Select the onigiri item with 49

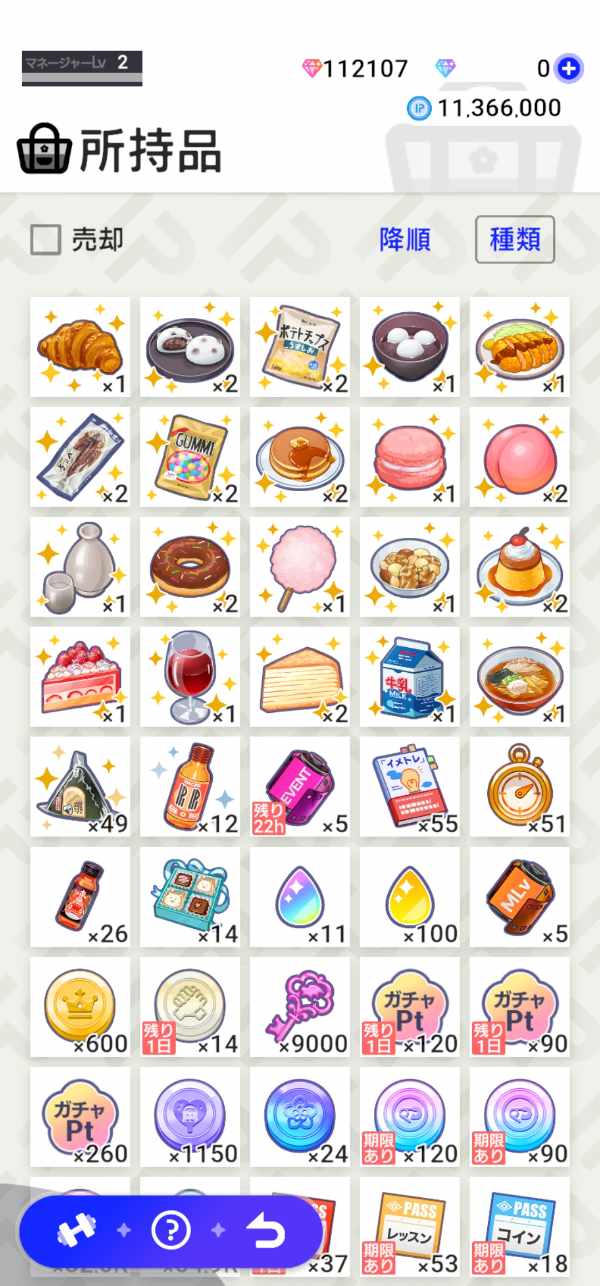(x=80, y=787)
